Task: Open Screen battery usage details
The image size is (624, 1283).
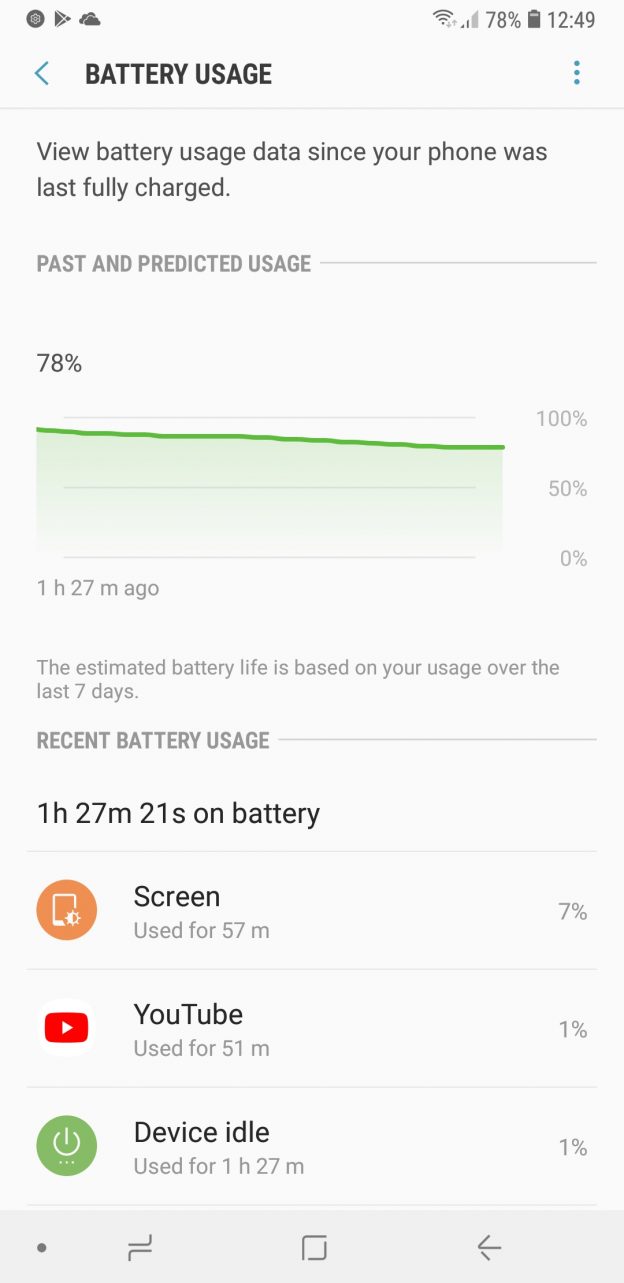Action: (x=312, y=911)
